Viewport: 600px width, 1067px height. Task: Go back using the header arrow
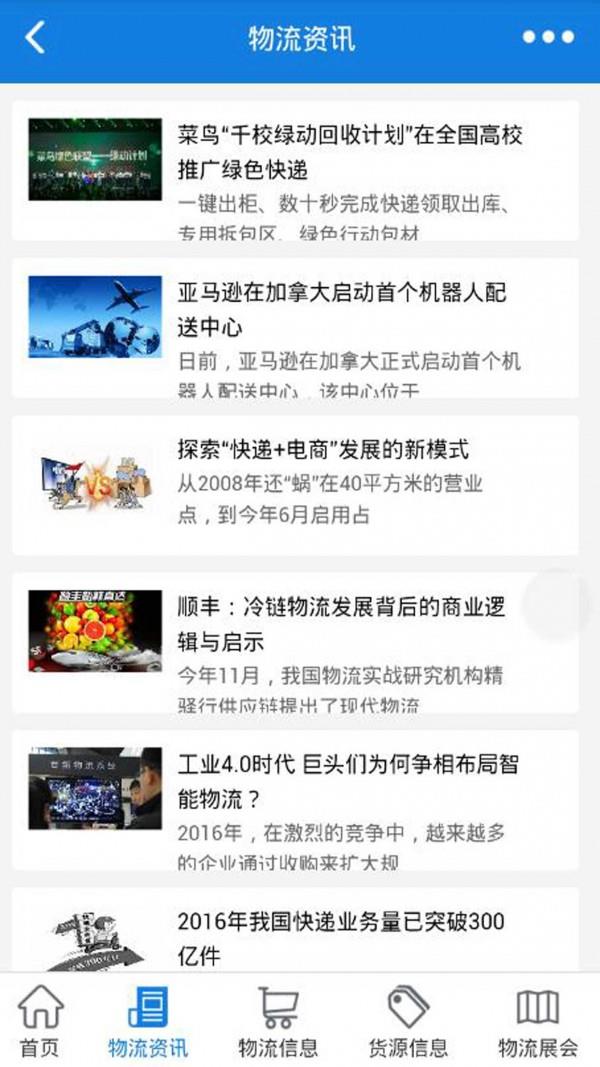35,37
